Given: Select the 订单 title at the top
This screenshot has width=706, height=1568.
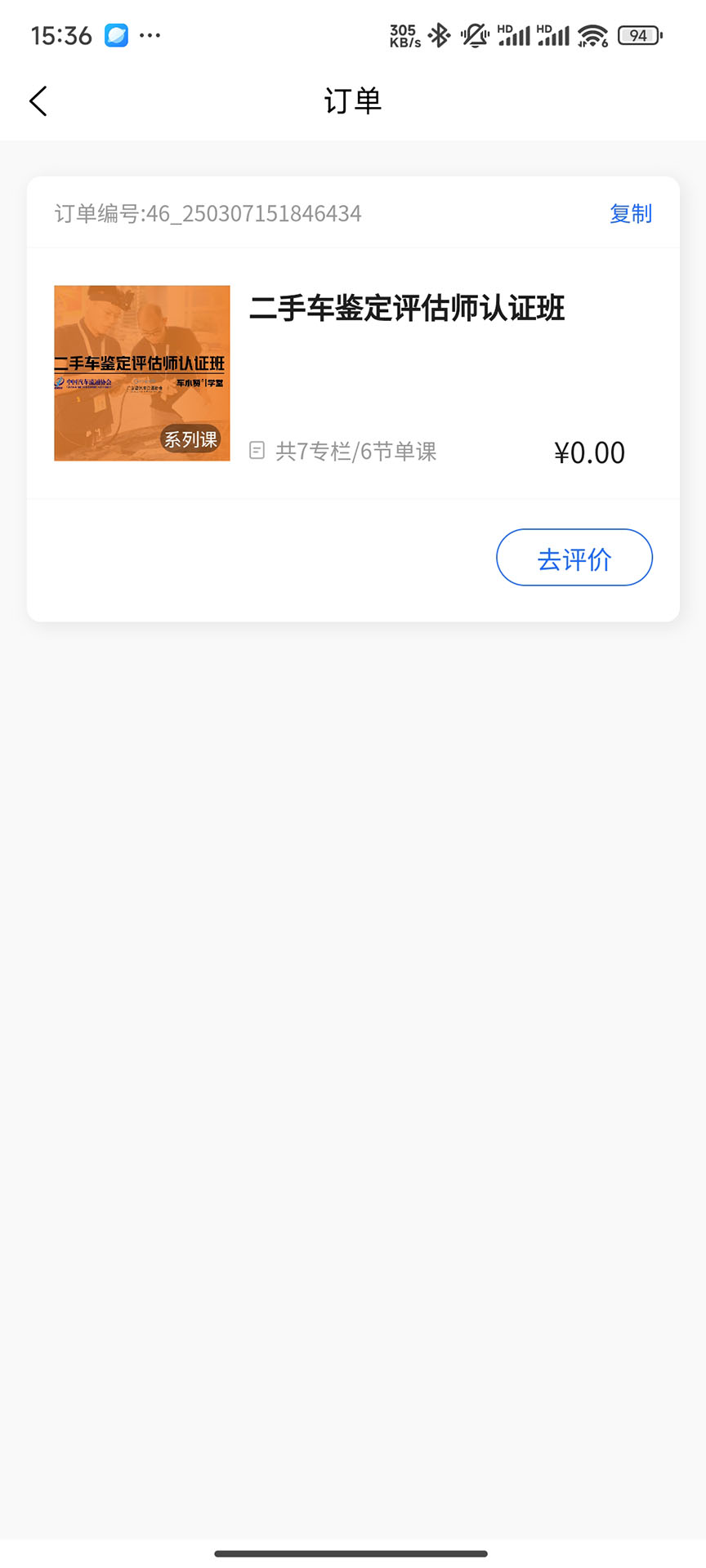Looking at the screenshot, I should (352, 100).
